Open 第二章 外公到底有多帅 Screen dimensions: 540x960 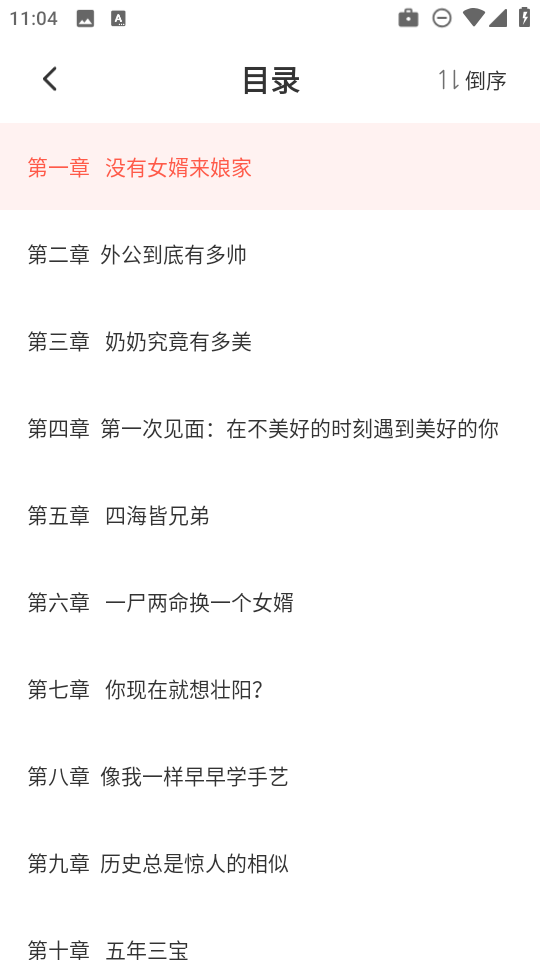(270, 254)
